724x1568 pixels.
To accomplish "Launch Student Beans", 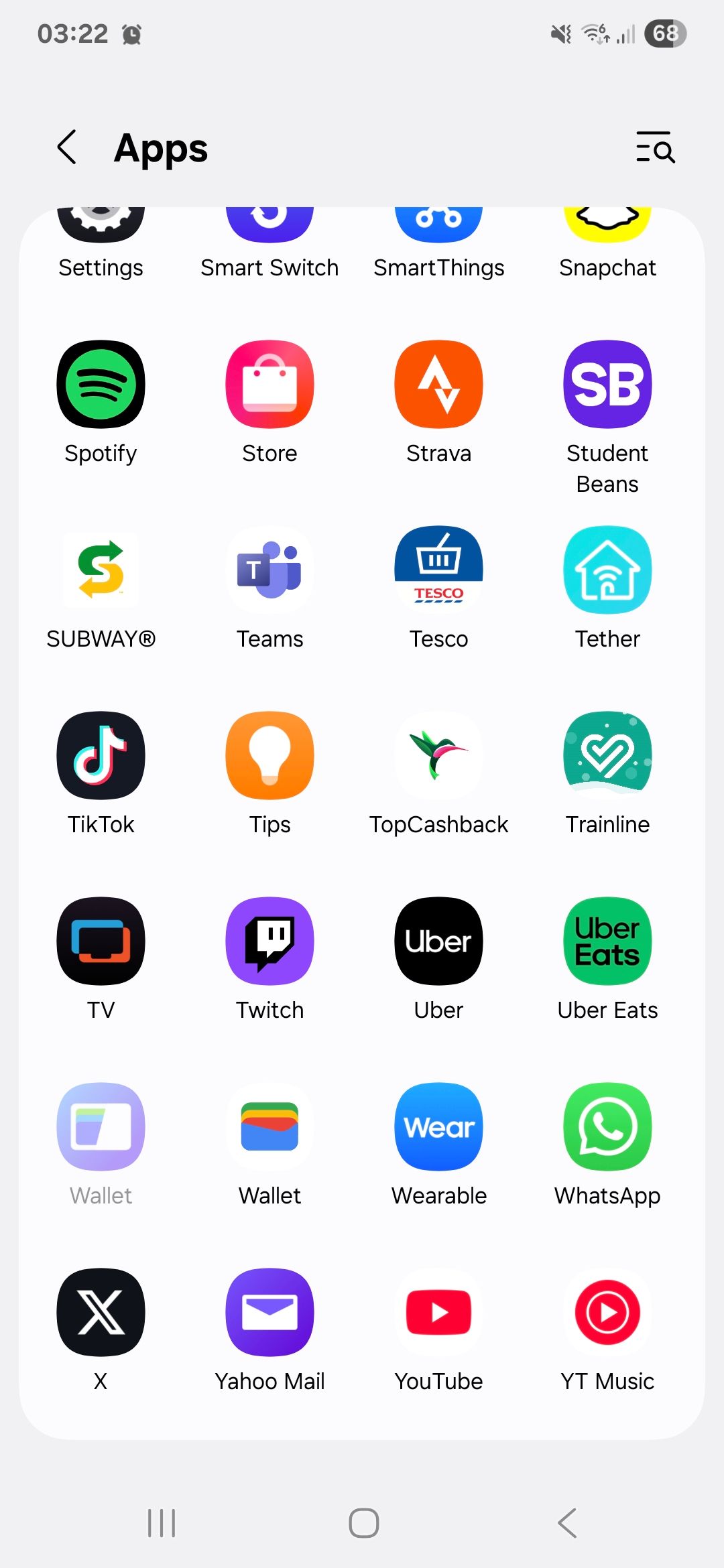I will click(x=607, y=383).
